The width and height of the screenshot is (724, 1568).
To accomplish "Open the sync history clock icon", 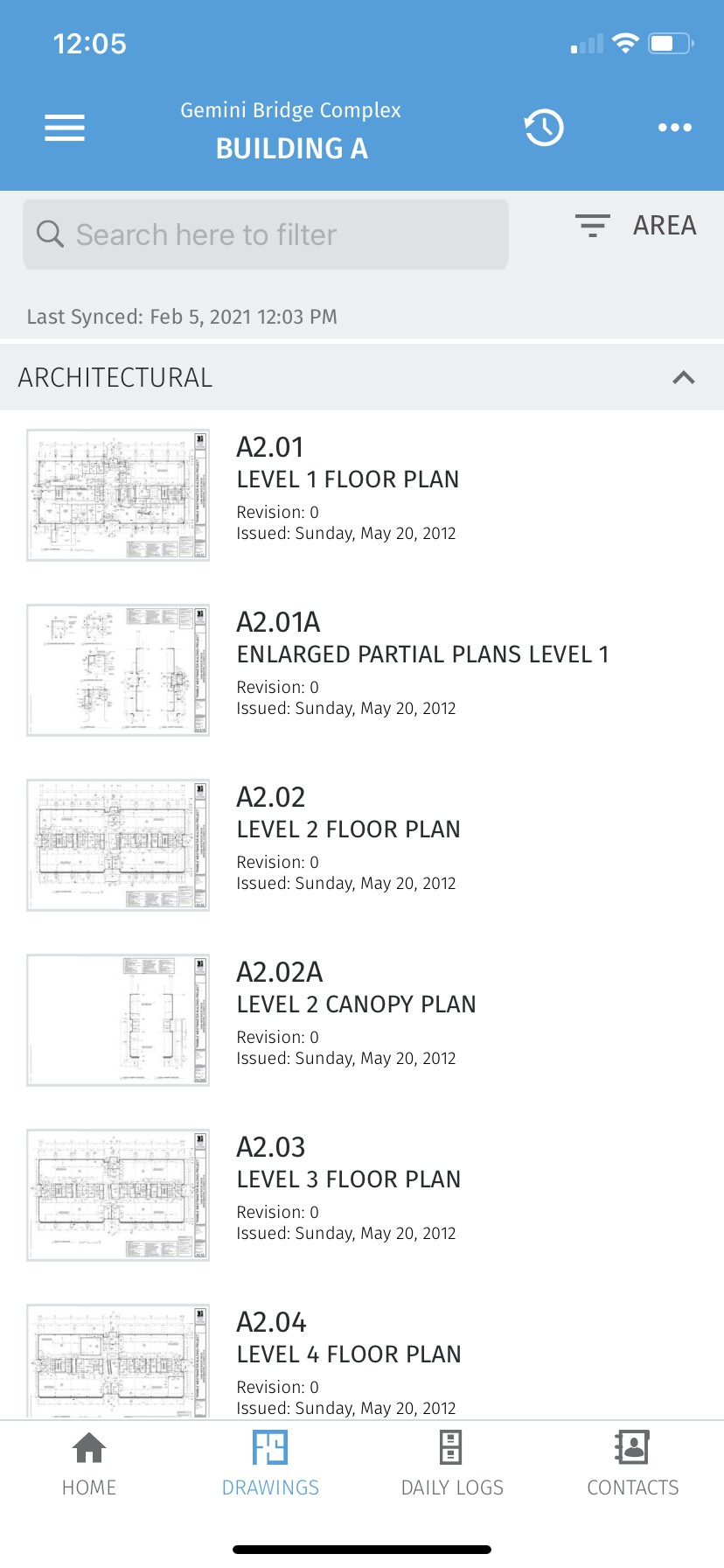I will 544,128.
